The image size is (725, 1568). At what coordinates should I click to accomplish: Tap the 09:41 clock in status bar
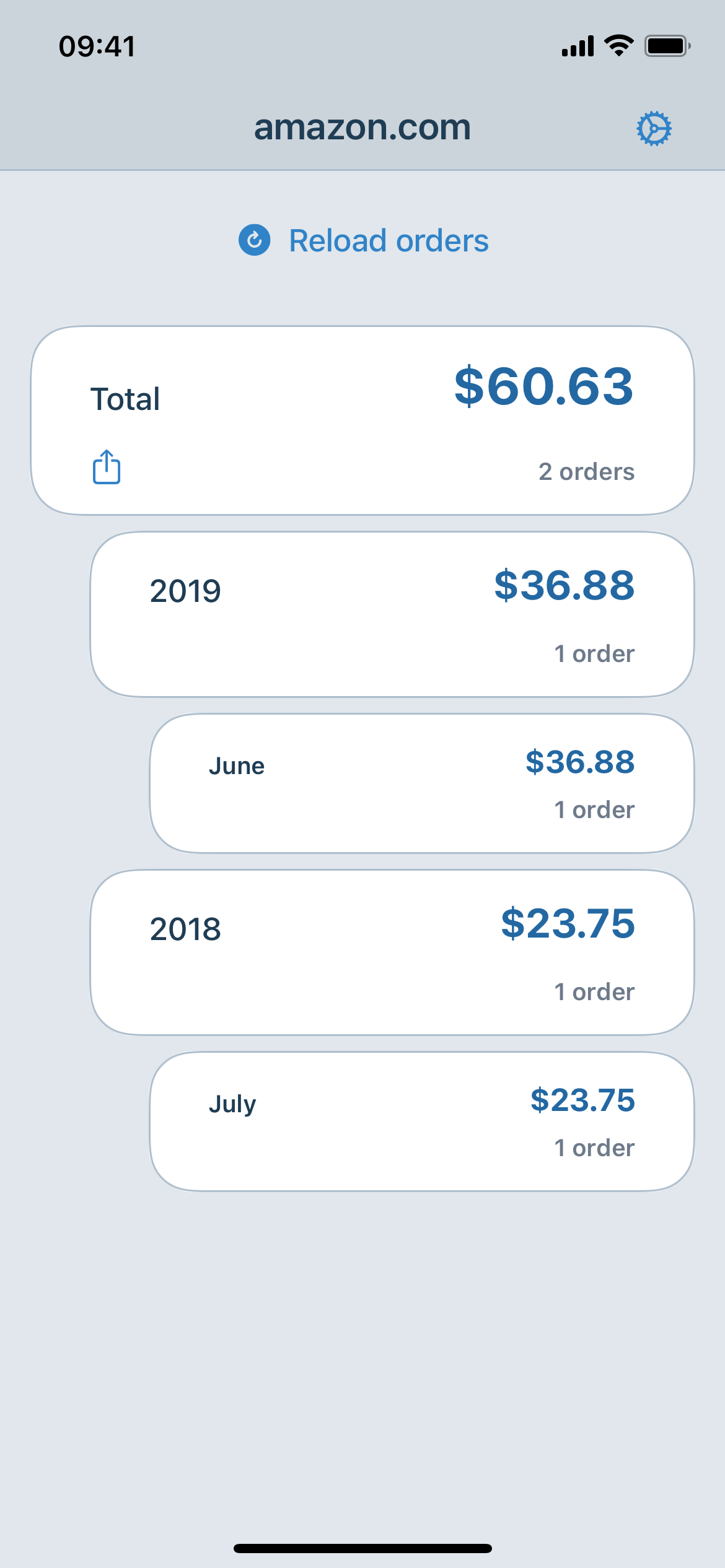point(97,46)
